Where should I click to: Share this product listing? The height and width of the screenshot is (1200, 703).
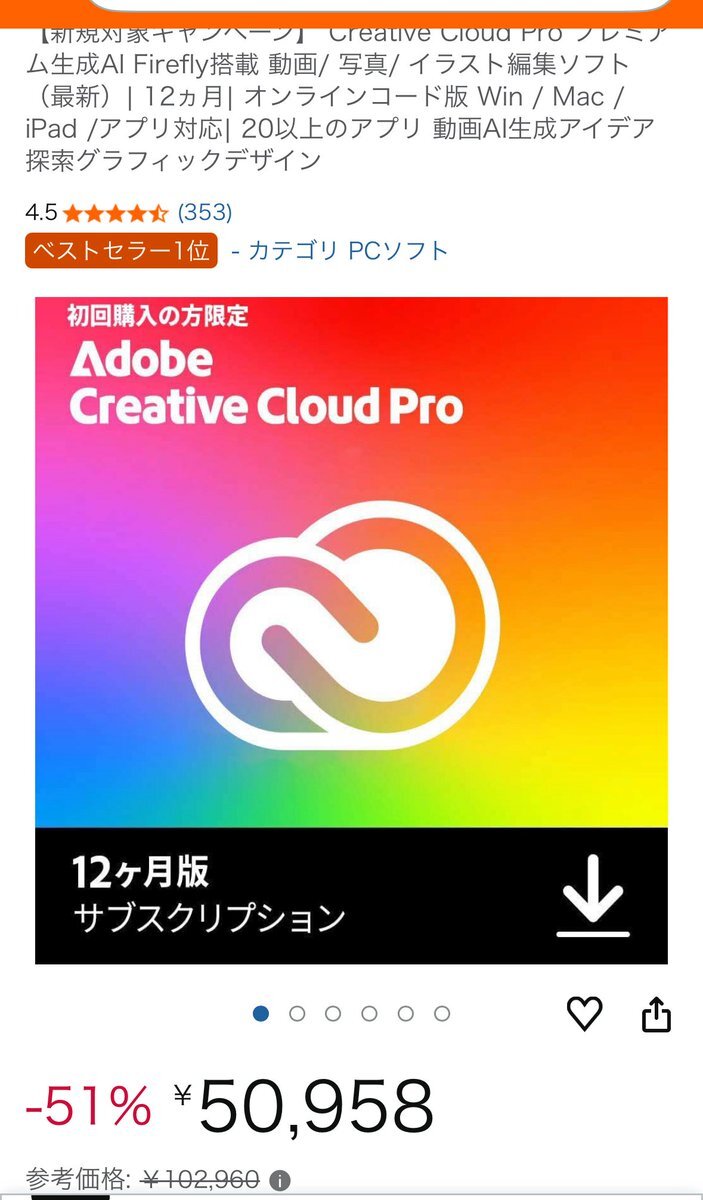tap(656, 1014)
